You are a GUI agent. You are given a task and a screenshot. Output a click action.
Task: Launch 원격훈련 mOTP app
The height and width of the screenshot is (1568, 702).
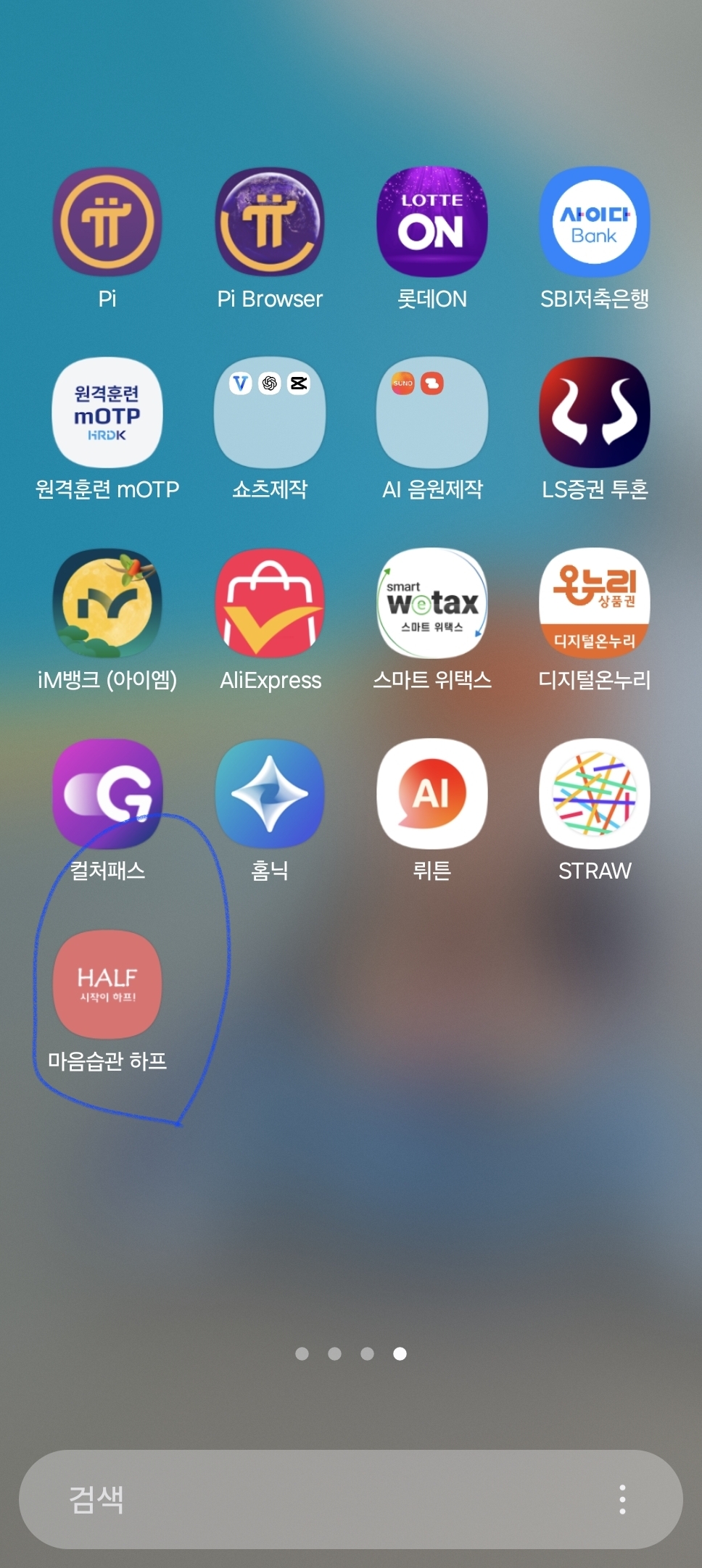[x=107, y=412]
